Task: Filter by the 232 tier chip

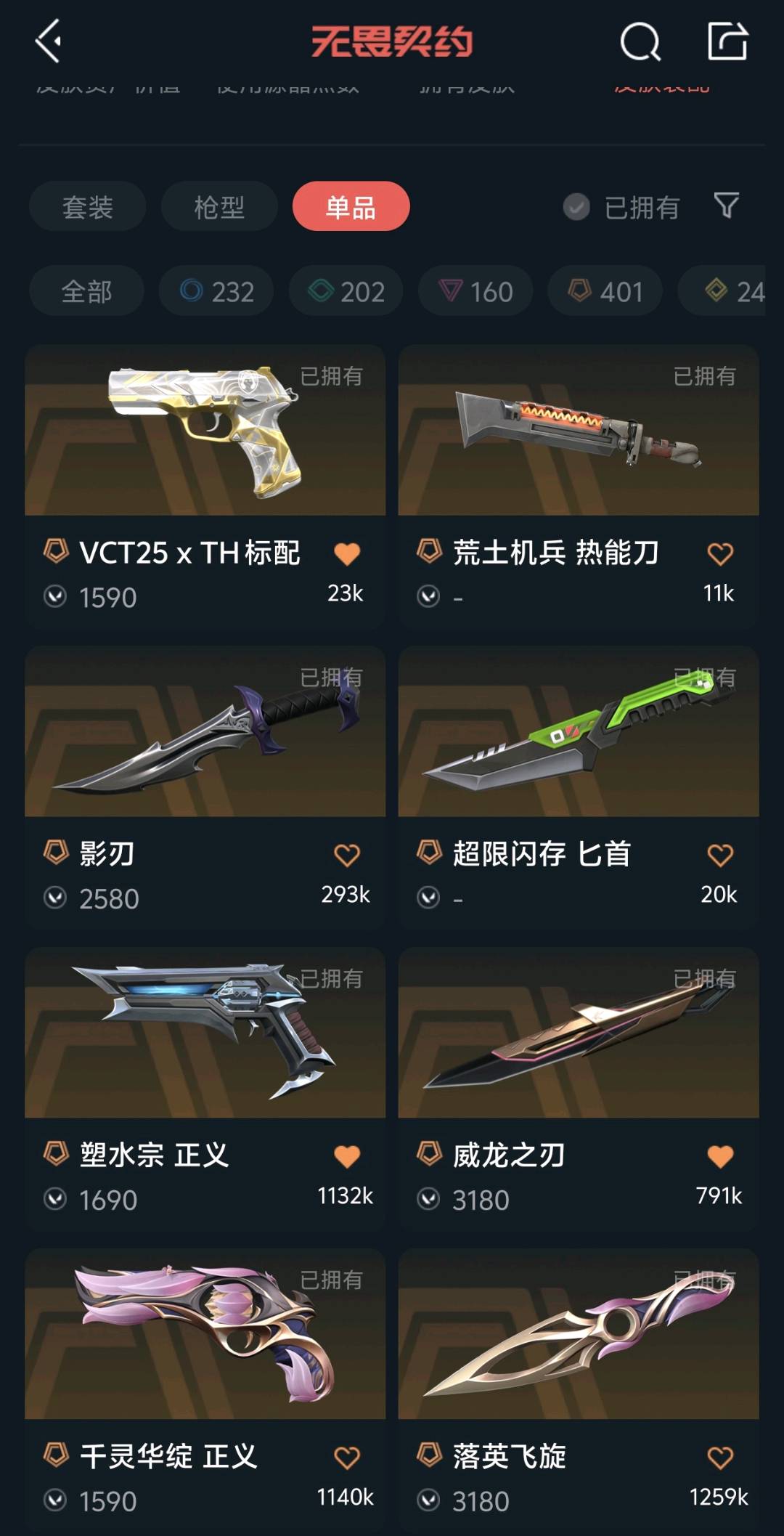Action: (x=216, y=291)
